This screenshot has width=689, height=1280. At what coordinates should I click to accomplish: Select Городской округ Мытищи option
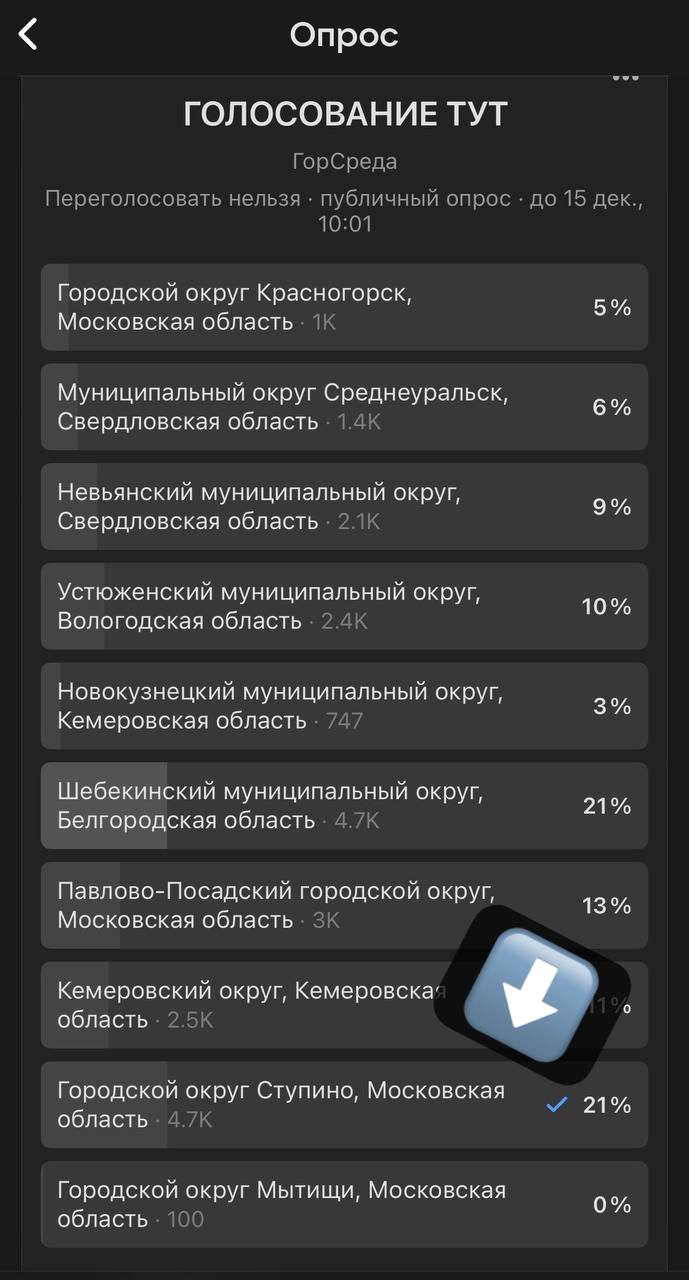pyautogui.click(x=344, y=1205)
